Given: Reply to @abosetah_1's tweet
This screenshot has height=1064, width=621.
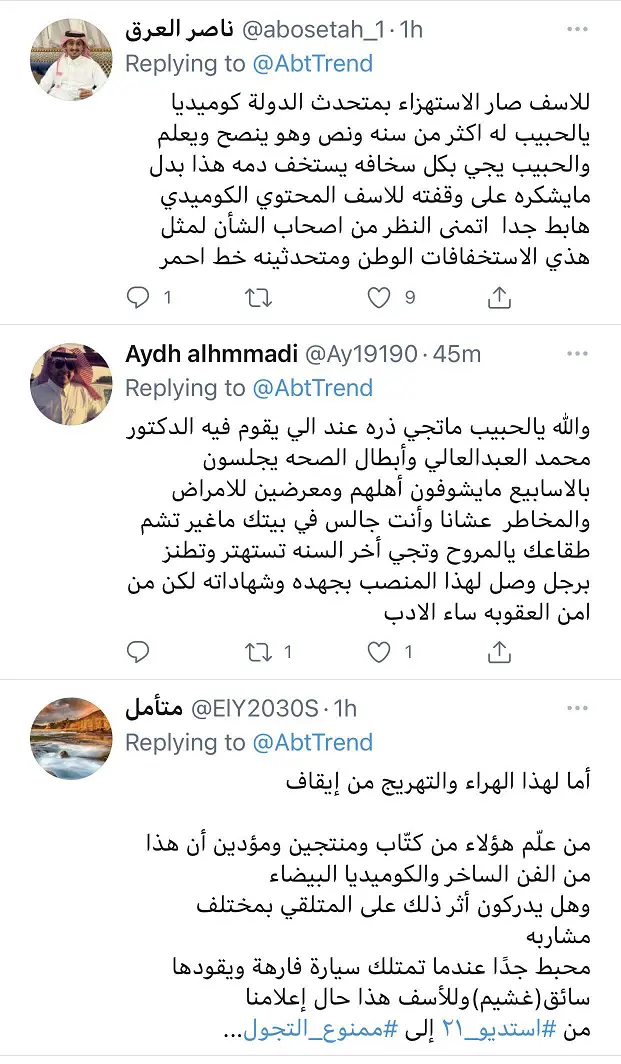Looking at the screenshot, I should tap(138, 297).
